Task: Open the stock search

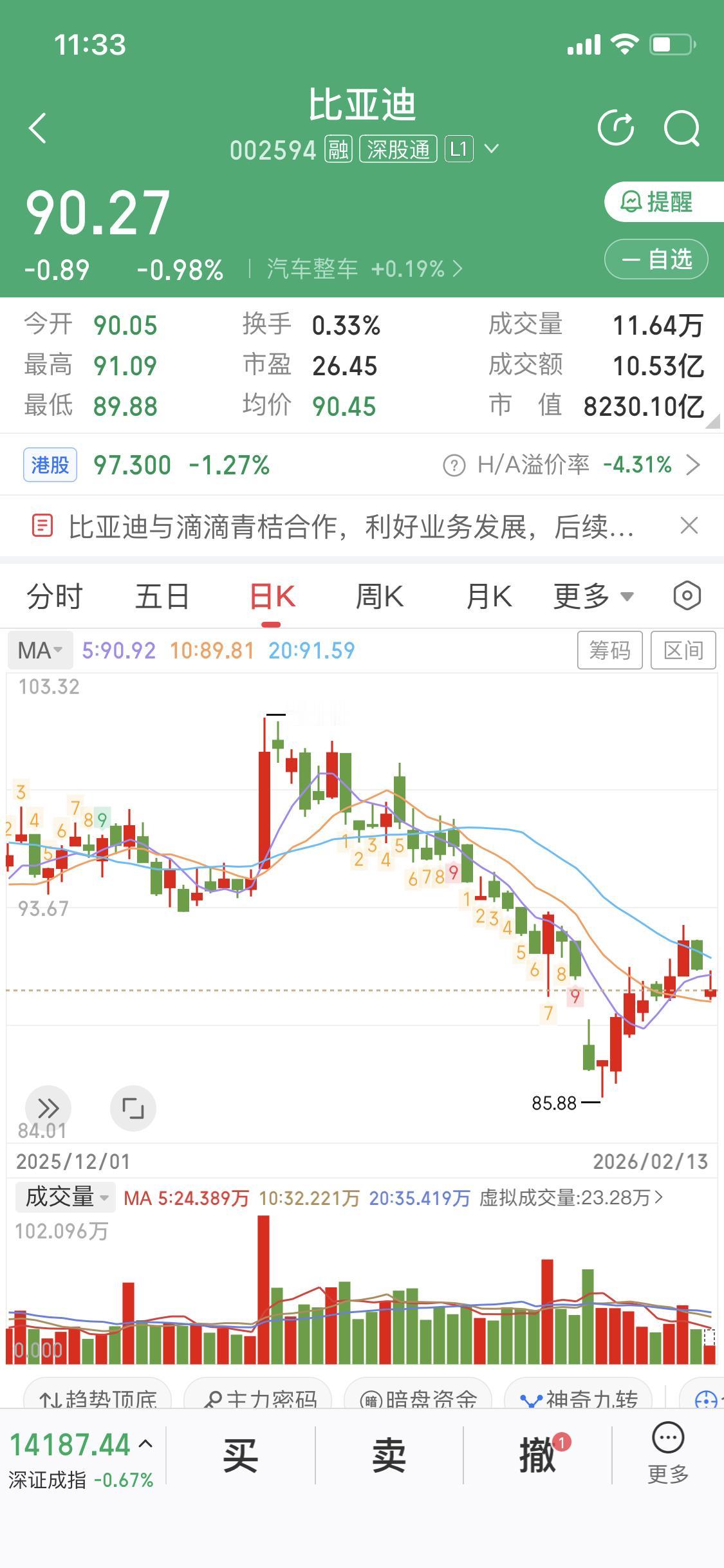Action: tap(682, 127)
